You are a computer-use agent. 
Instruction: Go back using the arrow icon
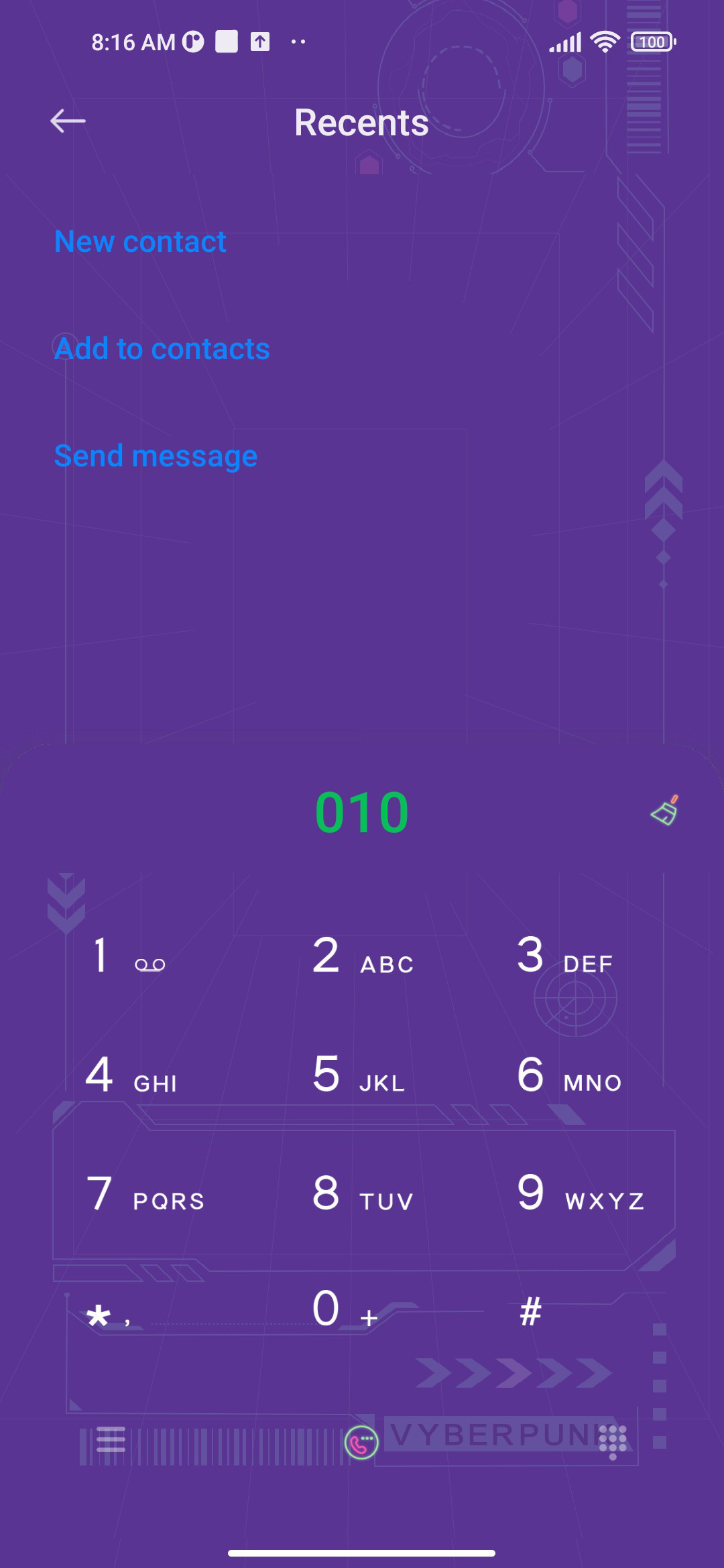[68, 121]
